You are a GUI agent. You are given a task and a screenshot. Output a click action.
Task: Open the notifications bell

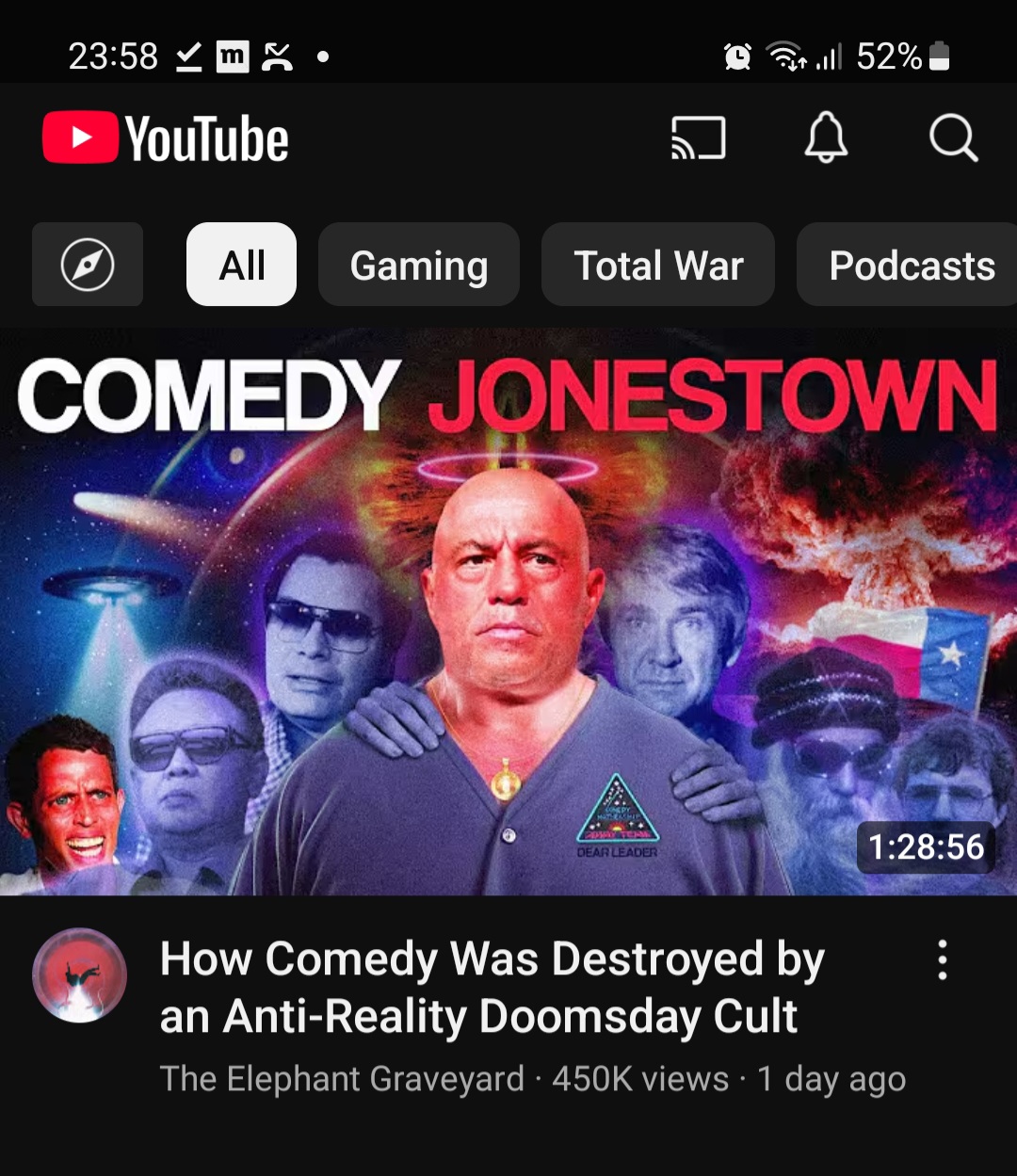(826, 138)
